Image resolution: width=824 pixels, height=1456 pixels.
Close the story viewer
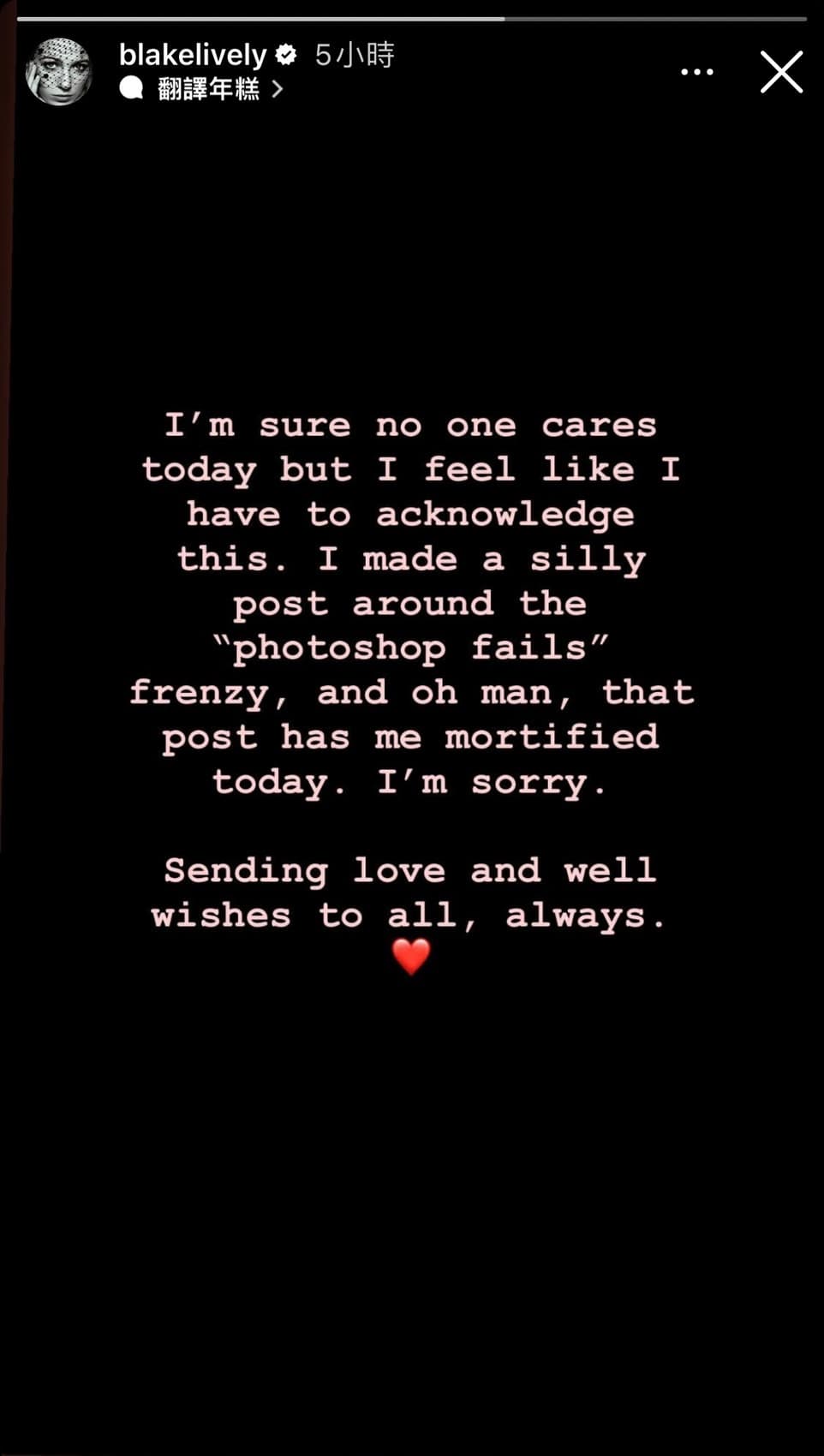pos(781,72)
